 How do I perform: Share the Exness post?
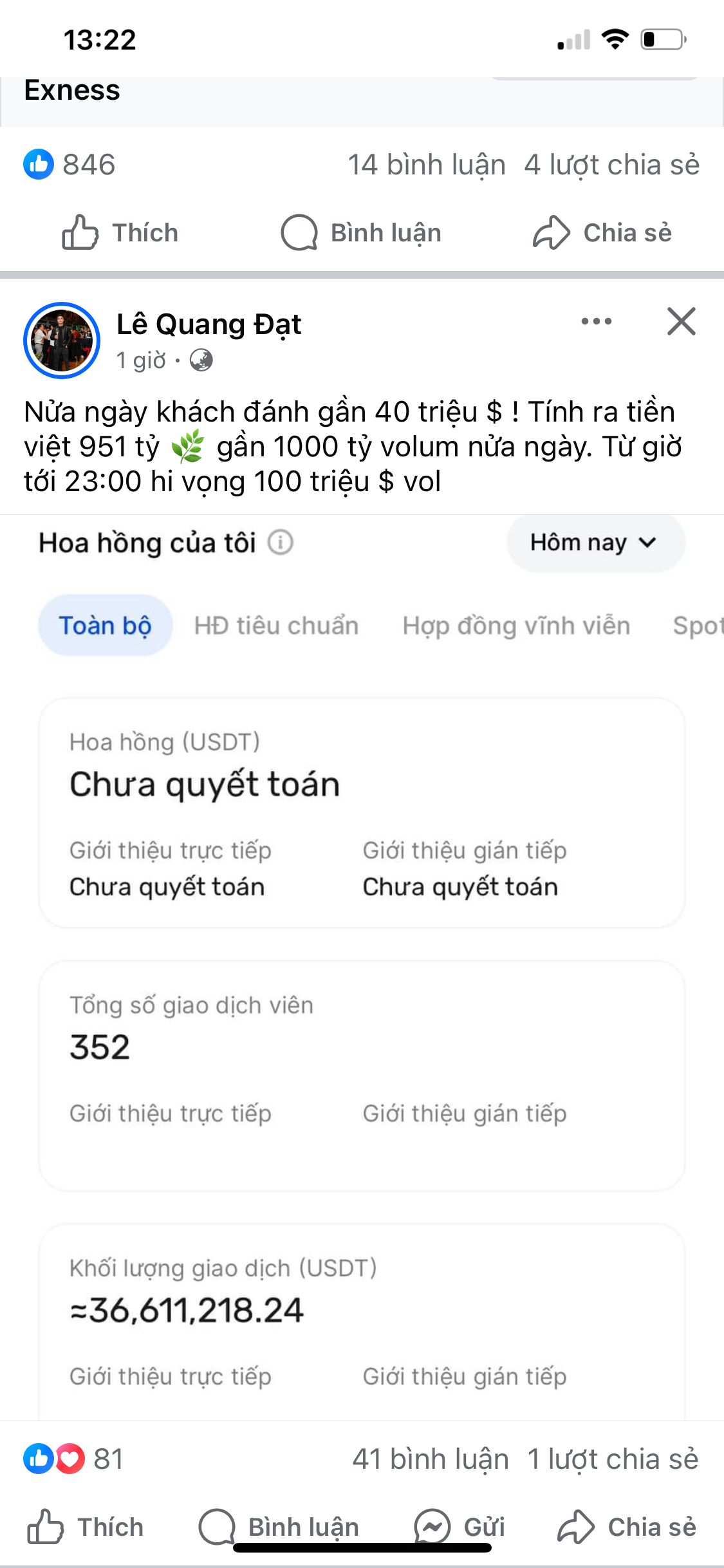[x=602, y=232]
